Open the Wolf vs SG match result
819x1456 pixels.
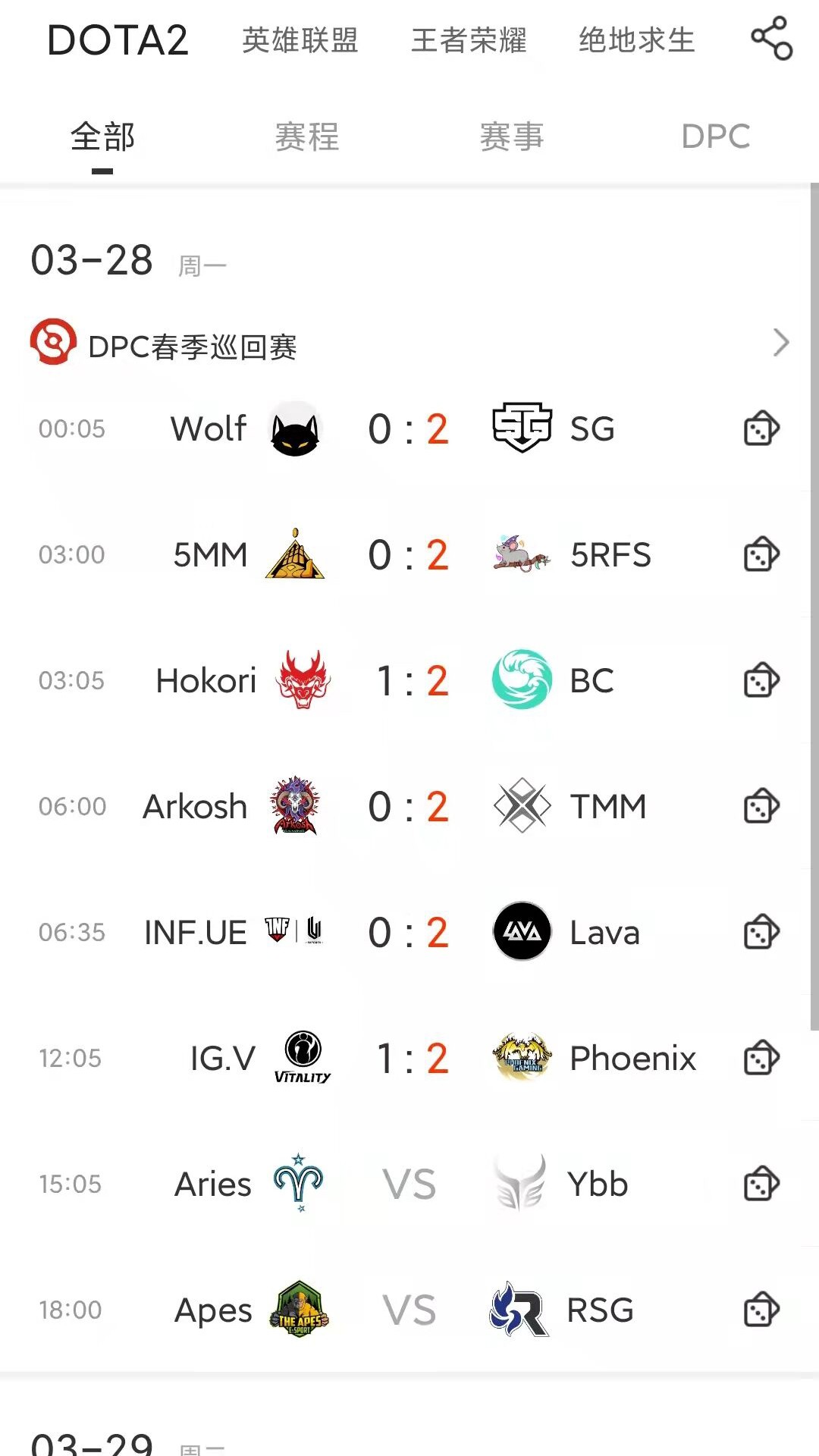(x=408, y=428)
